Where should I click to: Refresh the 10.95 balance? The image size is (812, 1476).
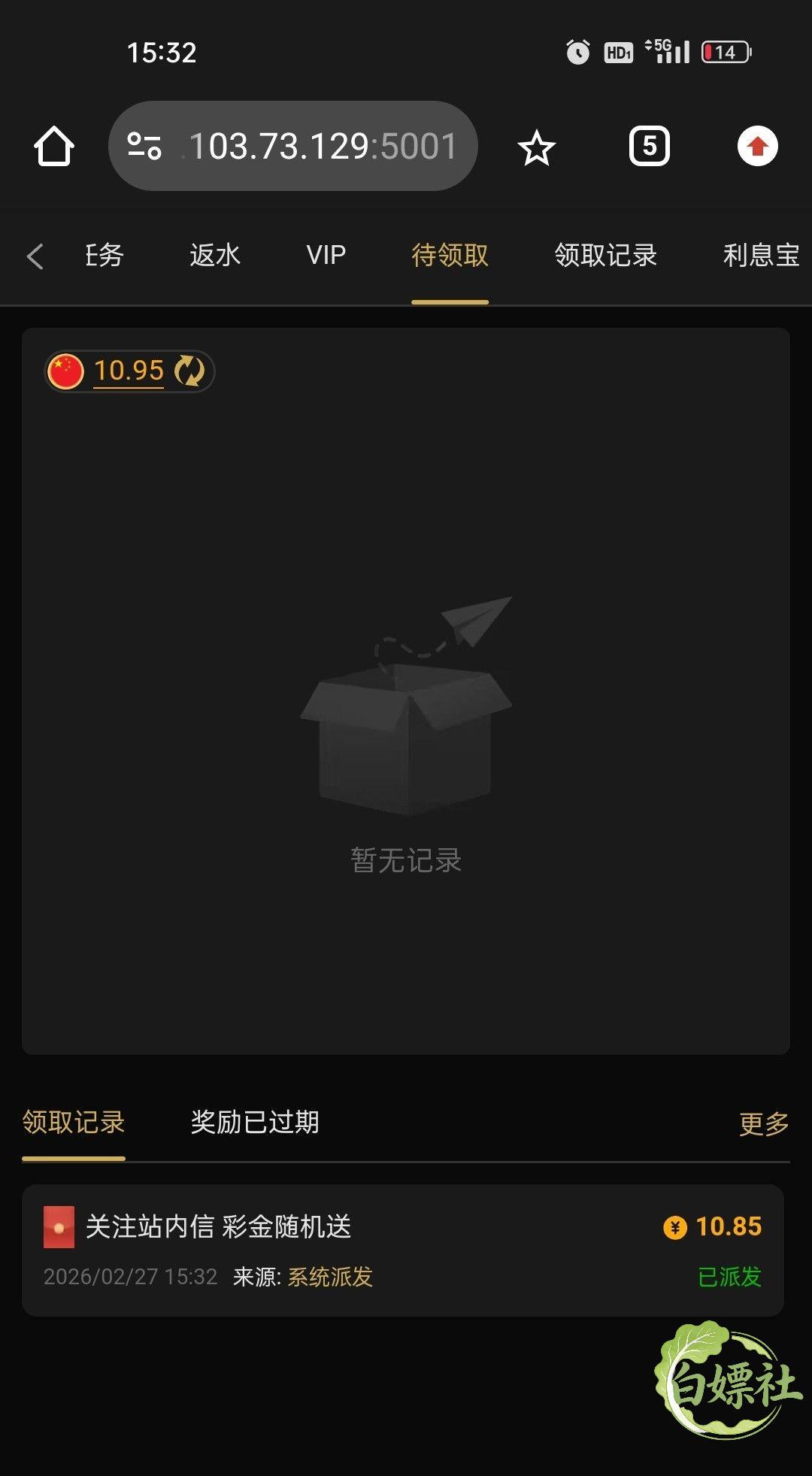189,371
